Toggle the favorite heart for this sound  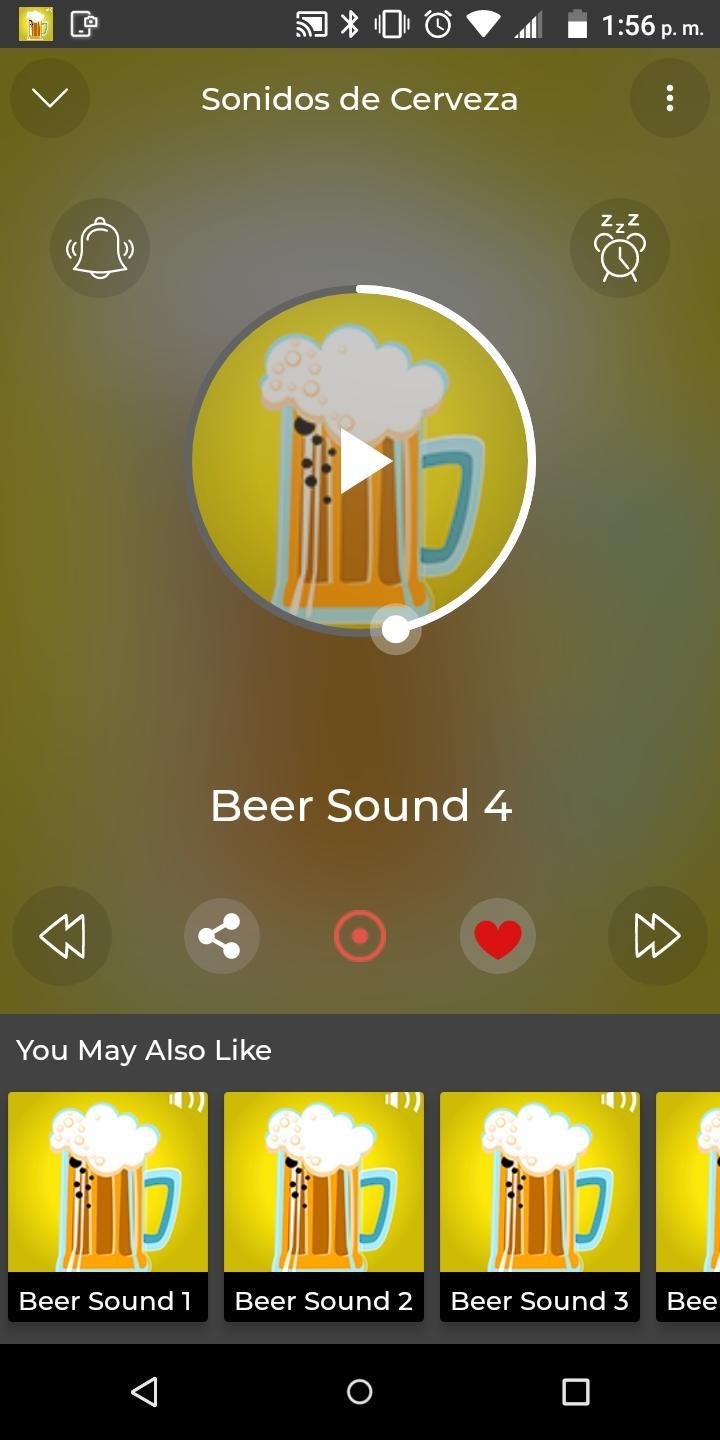coord(497,937)
